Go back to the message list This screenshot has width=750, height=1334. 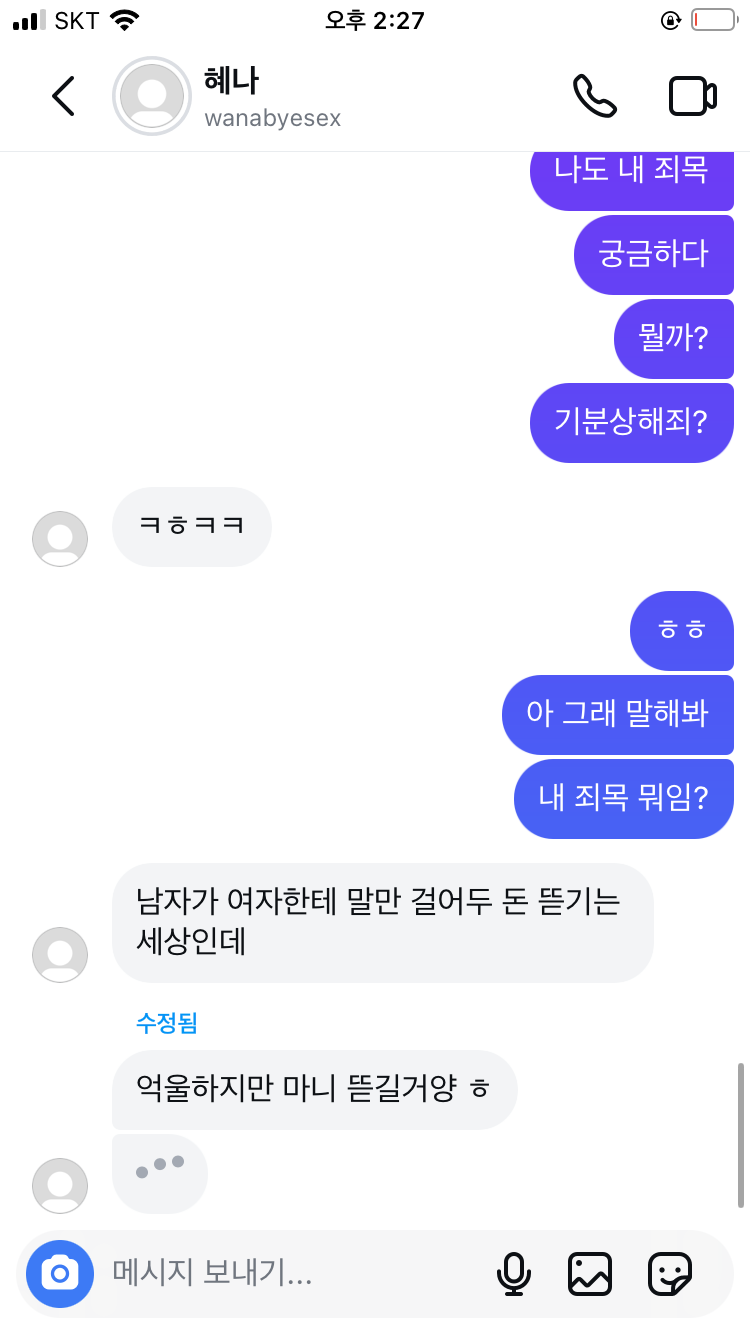tap(63, 96)
